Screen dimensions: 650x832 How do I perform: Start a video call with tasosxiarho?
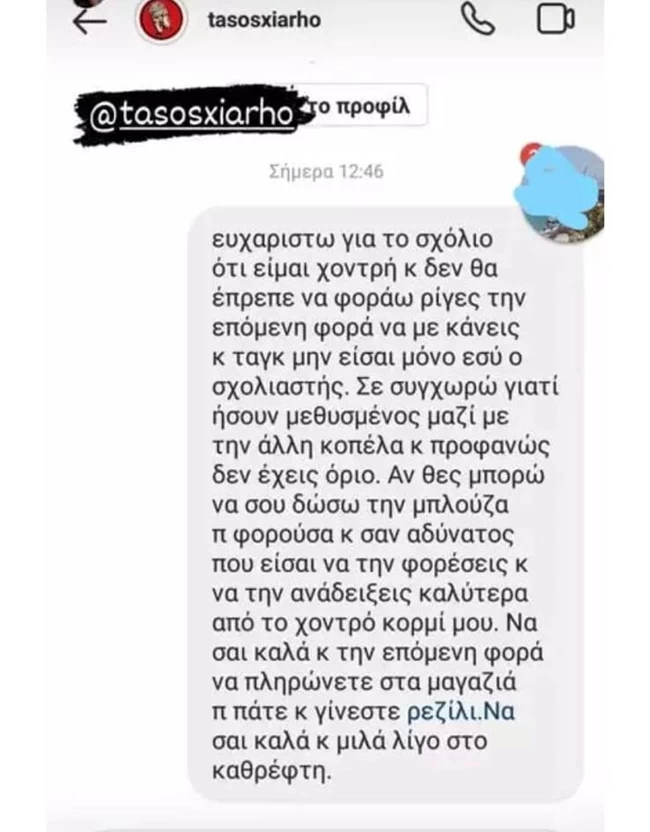tap(555, 20)
